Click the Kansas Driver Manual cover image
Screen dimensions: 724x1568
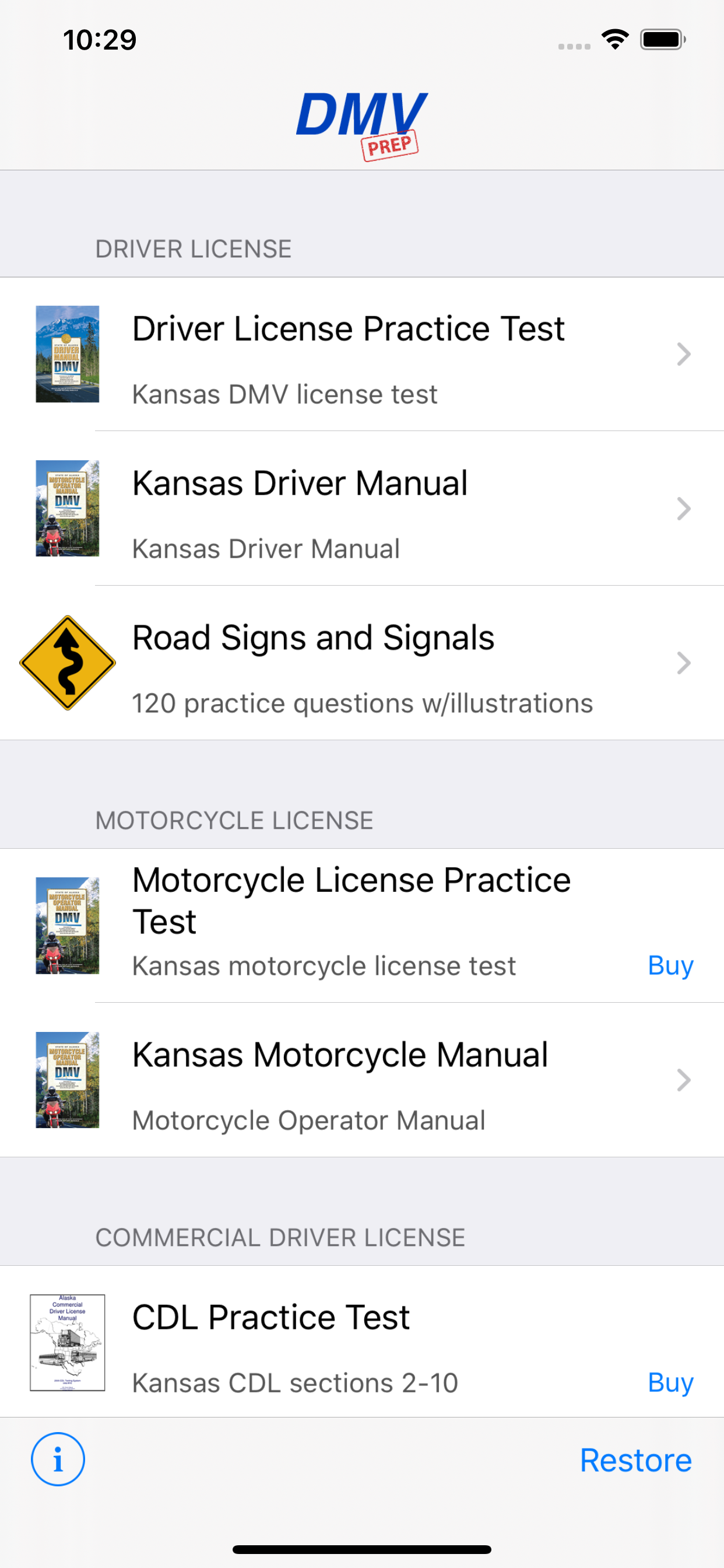(x=68, y=509)
